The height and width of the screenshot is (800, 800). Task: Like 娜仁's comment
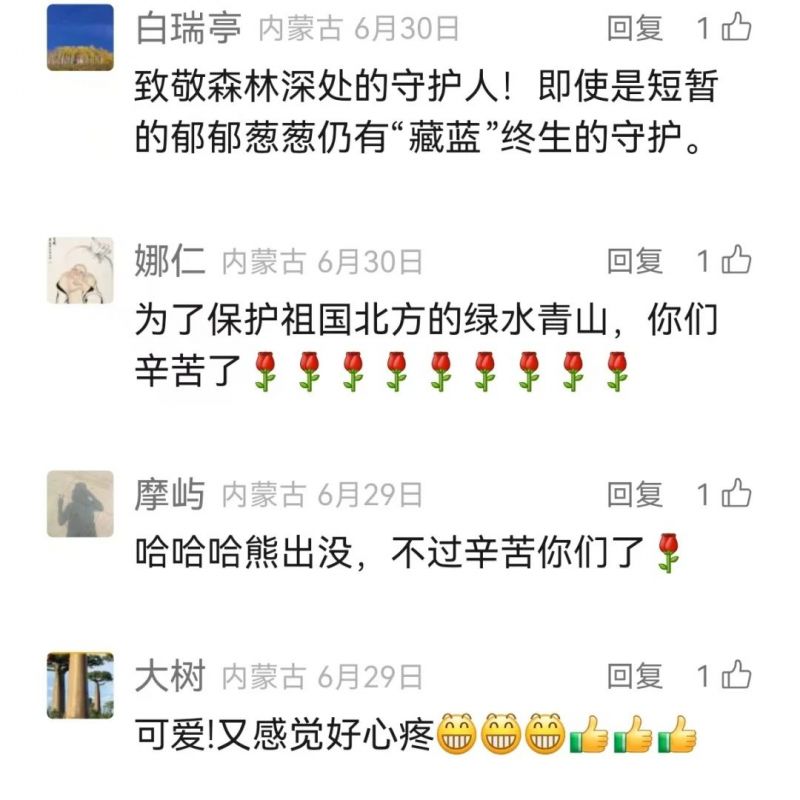click(x=737, y=261)
